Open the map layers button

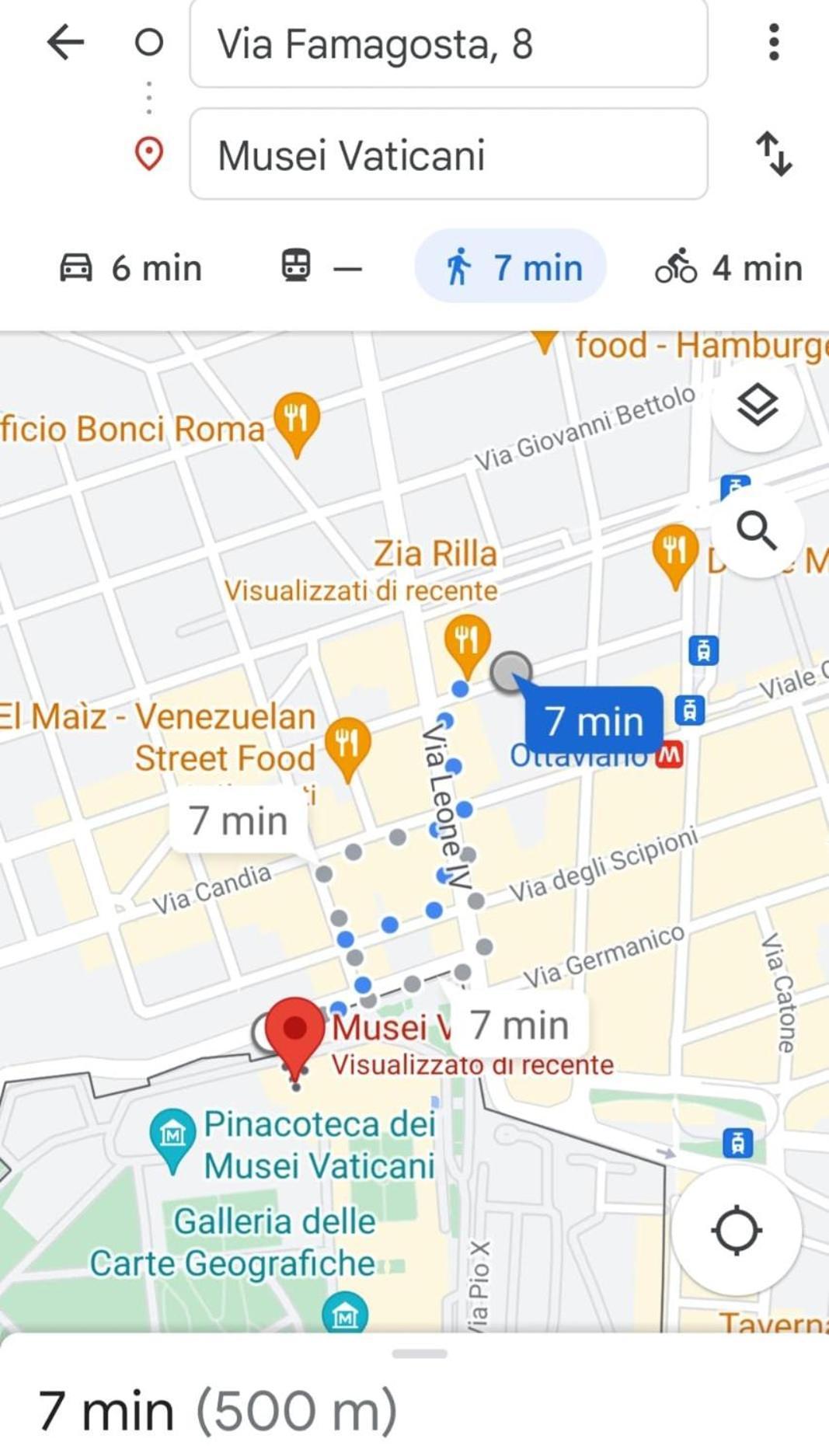(x=757, y=405)
